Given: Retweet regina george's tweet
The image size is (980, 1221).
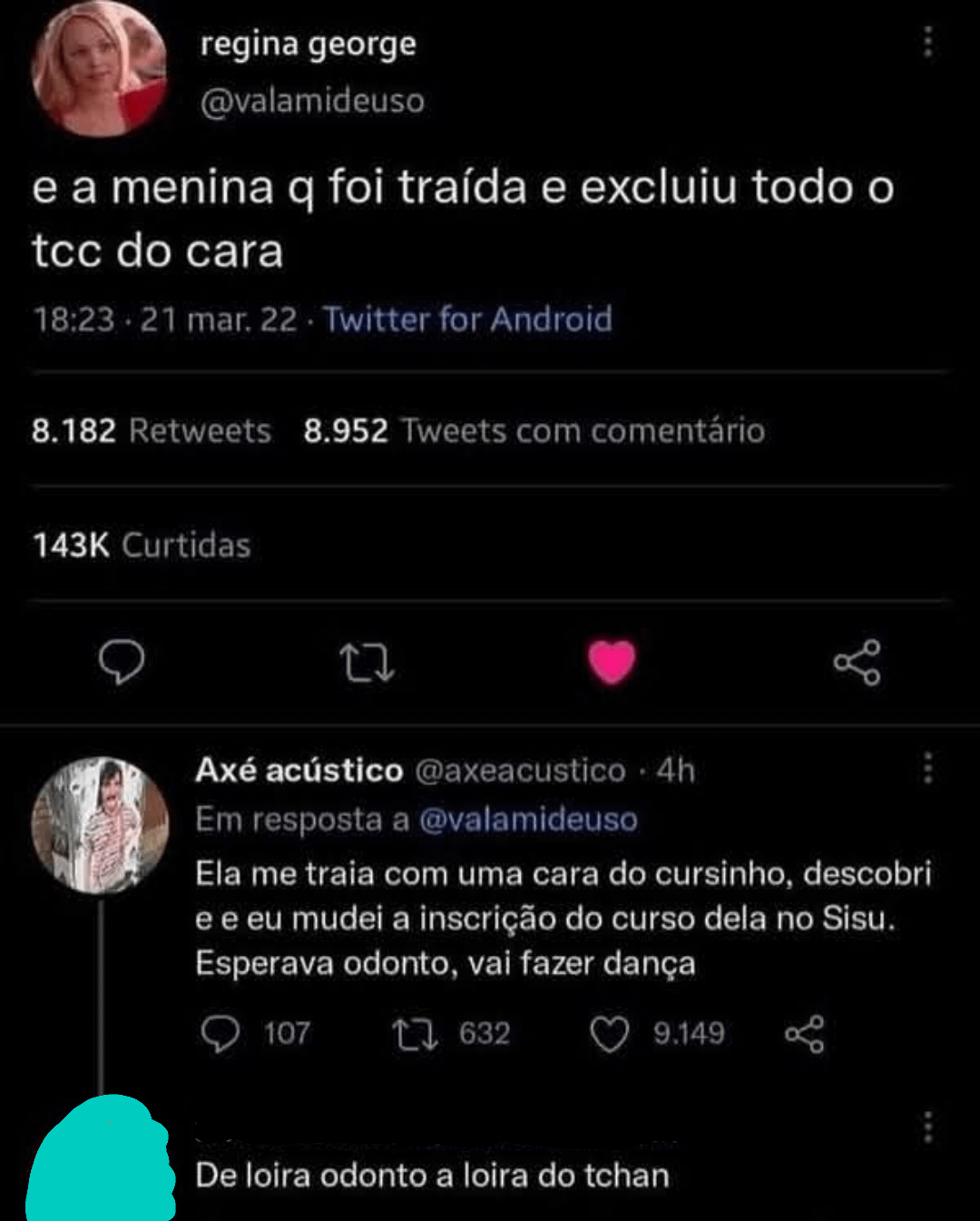Looking at the screenshot, I should (x=367, y=662).
